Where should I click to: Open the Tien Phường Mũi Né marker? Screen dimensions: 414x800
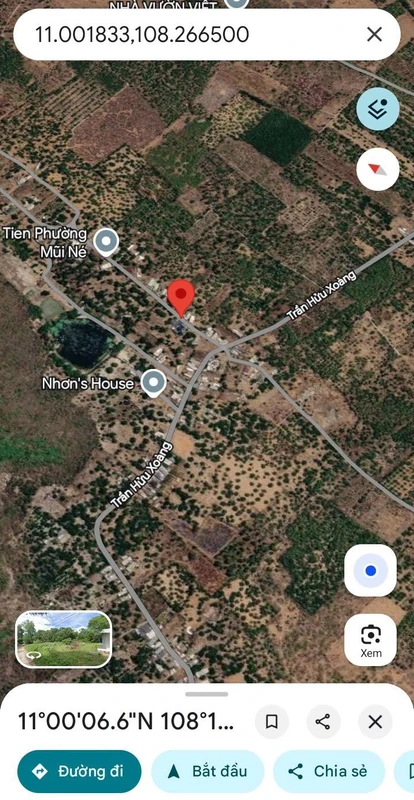106,242
